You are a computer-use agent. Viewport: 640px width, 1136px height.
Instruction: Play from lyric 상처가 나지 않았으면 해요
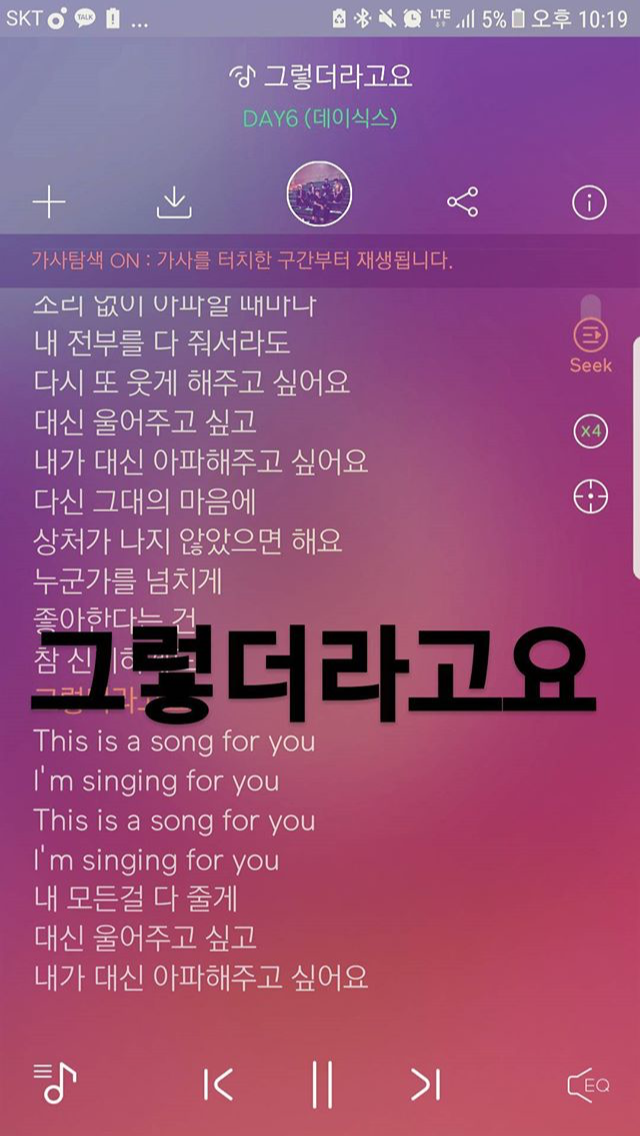pos(188,540)
